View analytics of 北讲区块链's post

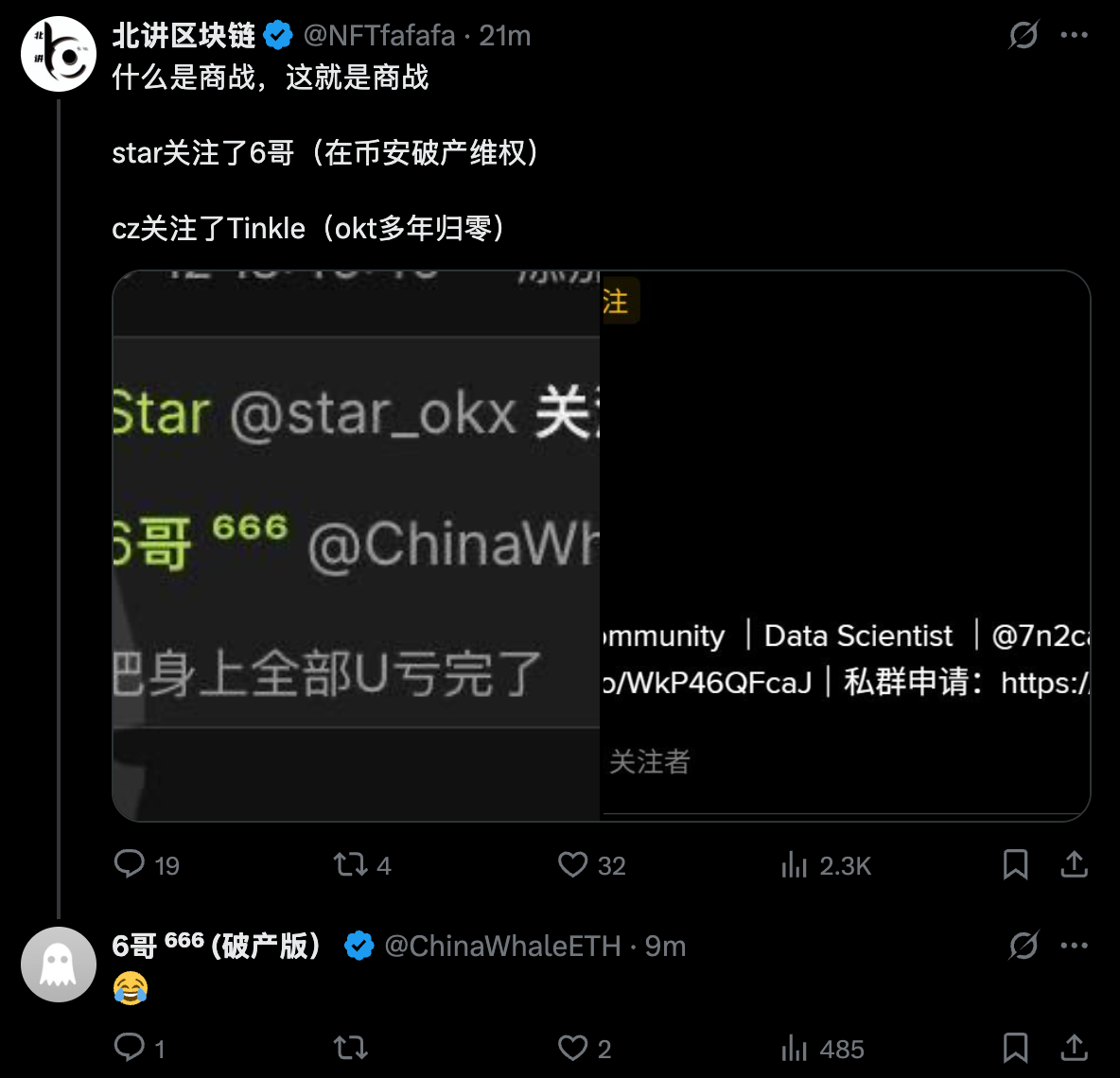[795, 864]
